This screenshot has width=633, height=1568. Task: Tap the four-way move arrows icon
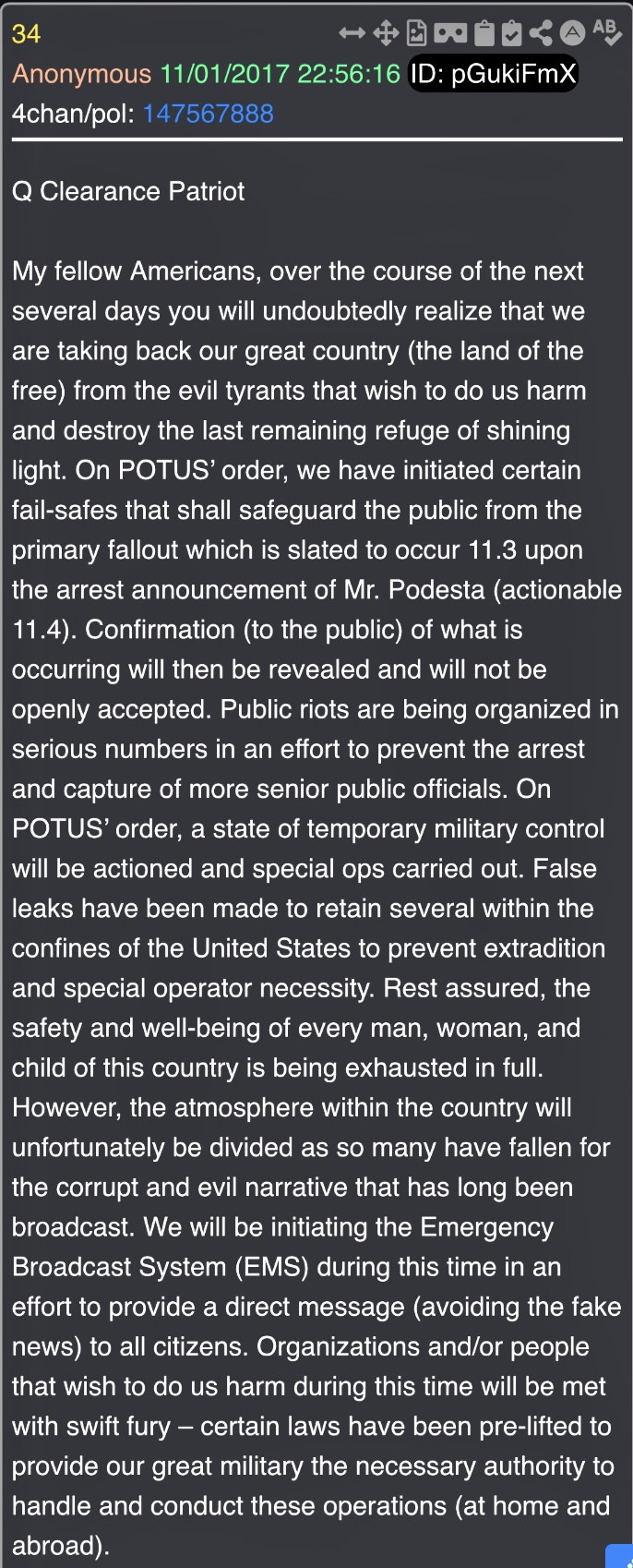coord(386,34)
